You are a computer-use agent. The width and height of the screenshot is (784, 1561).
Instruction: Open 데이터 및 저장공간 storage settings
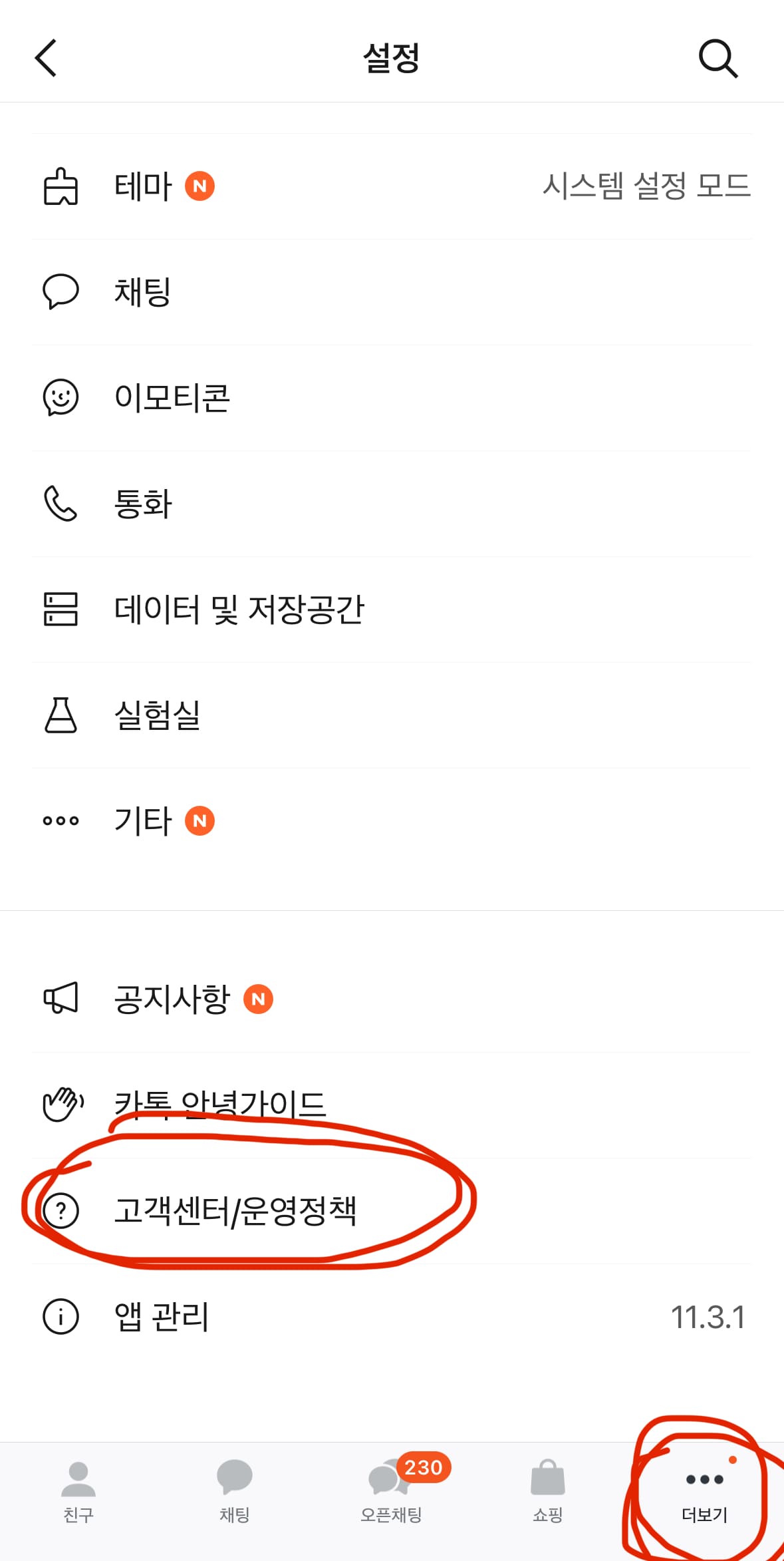click(239, 609)
